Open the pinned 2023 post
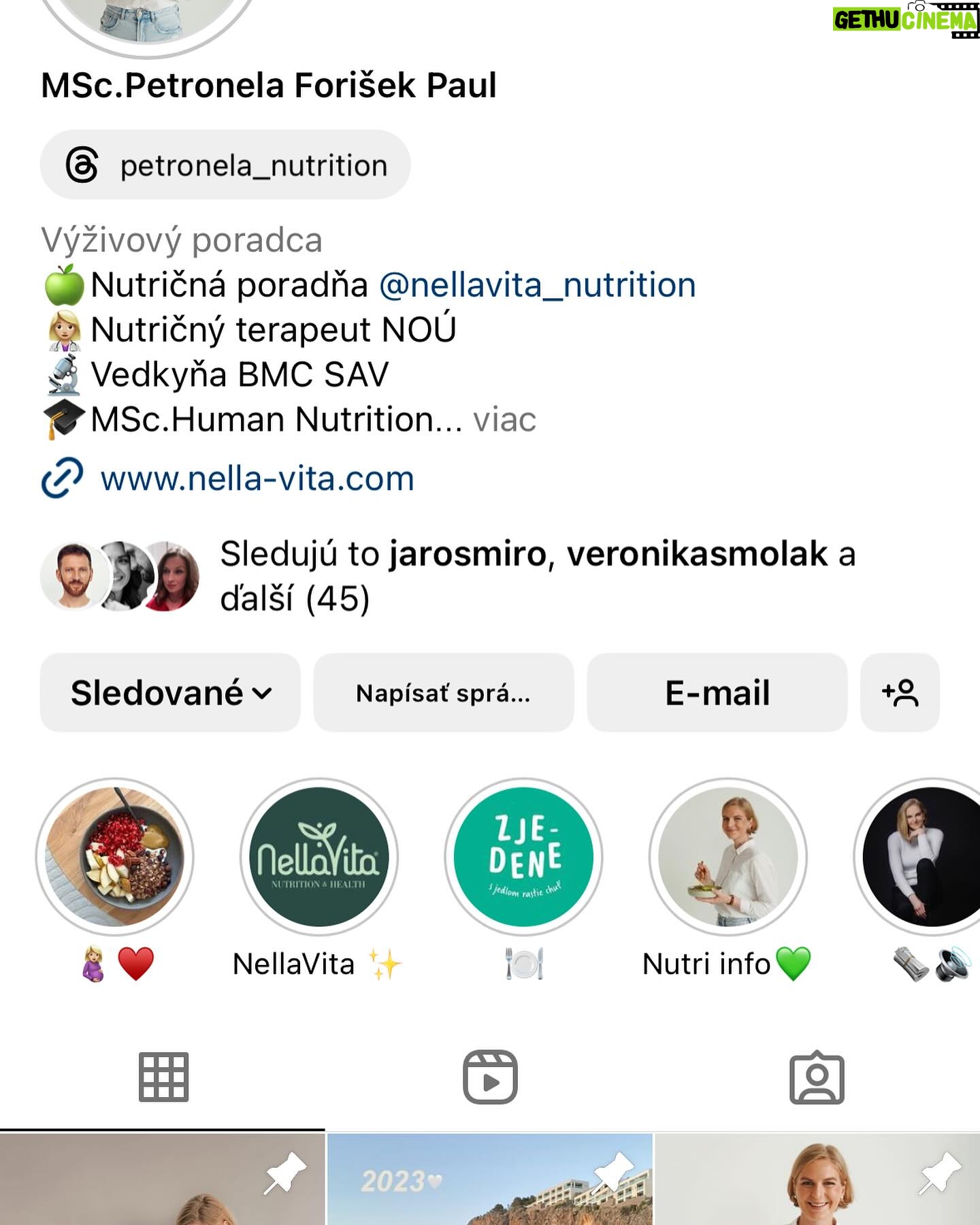Viewport: 980px width, 1225px height. pos(490,1181)
